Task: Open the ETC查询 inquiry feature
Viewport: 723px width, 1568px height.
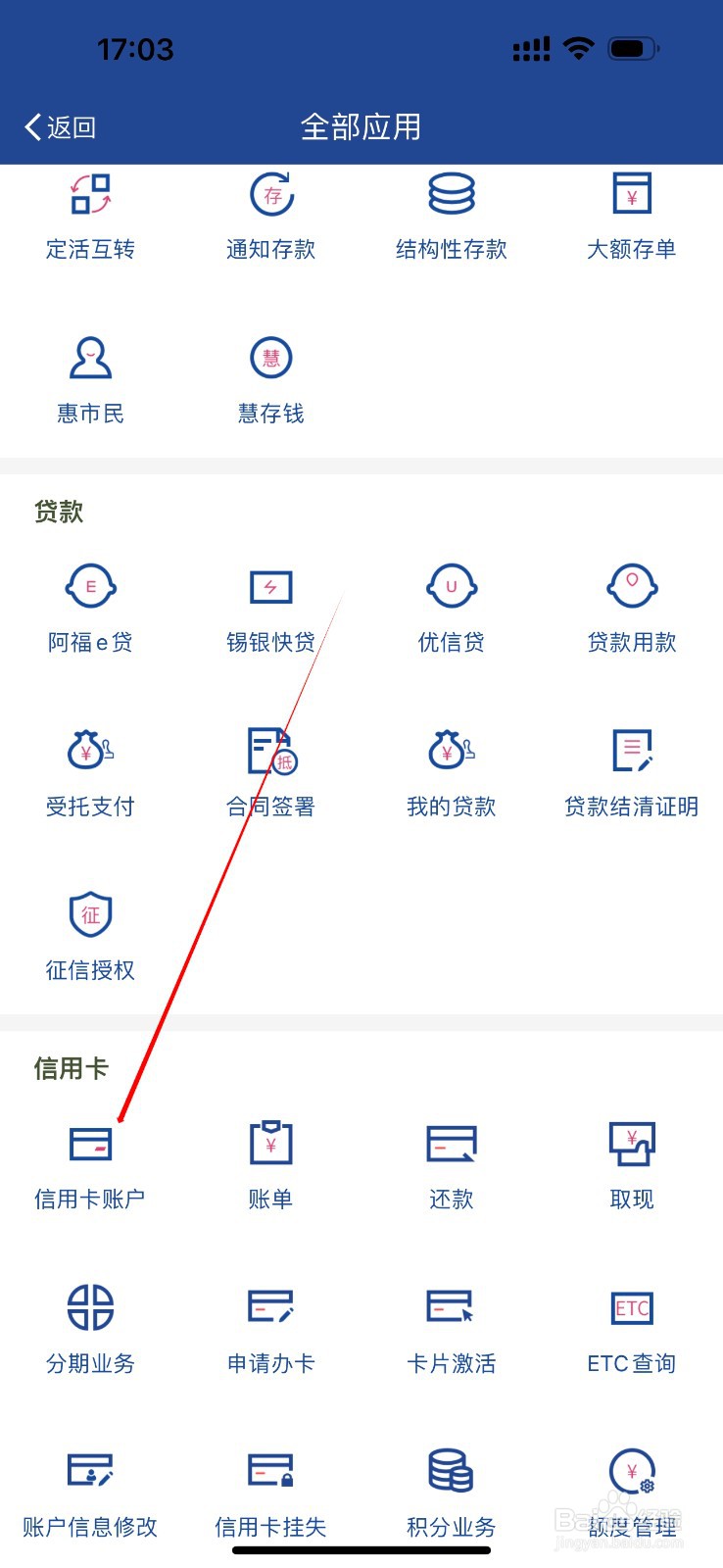Action: click(631, 1328)
